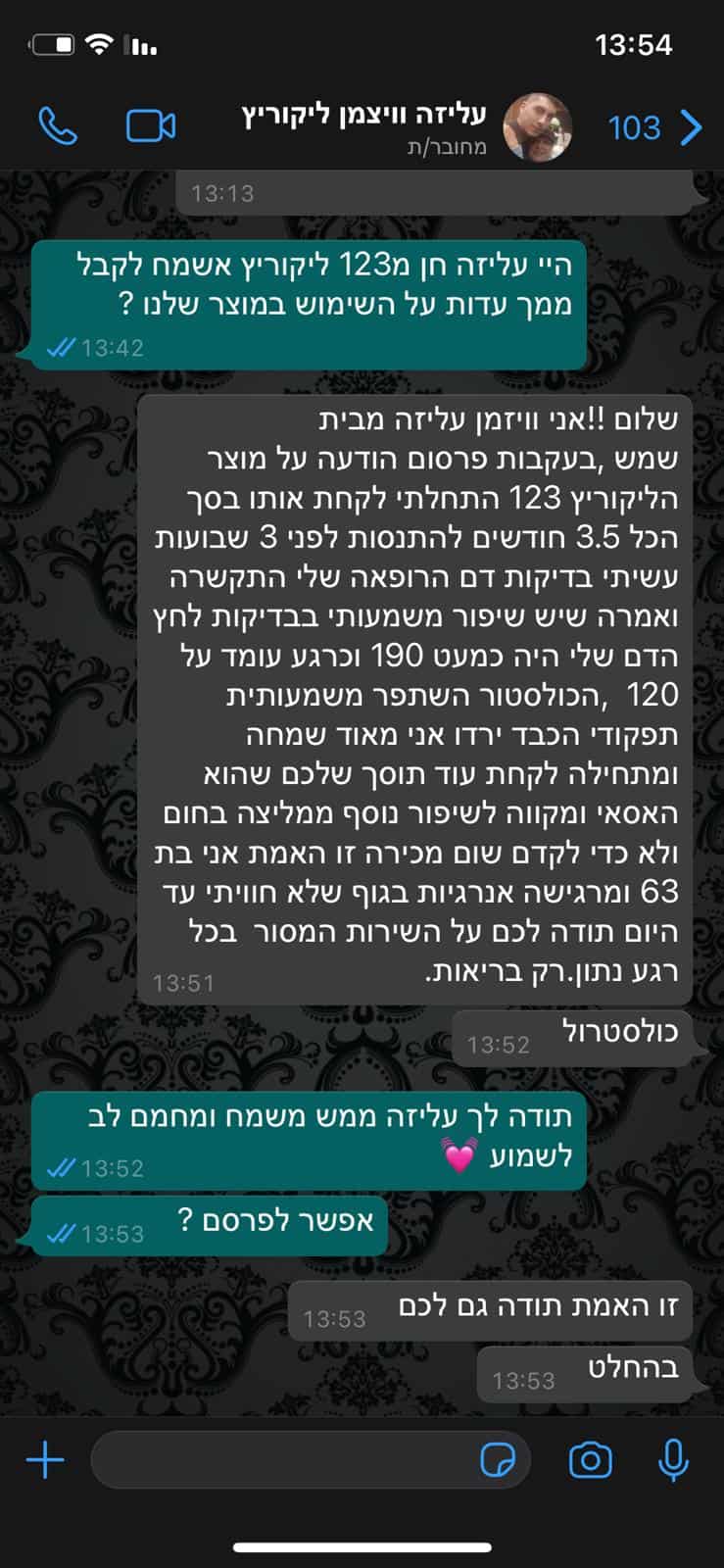The height and width of the screenshot is (1568, 724).
Task: Start a voice call with עליזה
Action: tap(58, 126)
